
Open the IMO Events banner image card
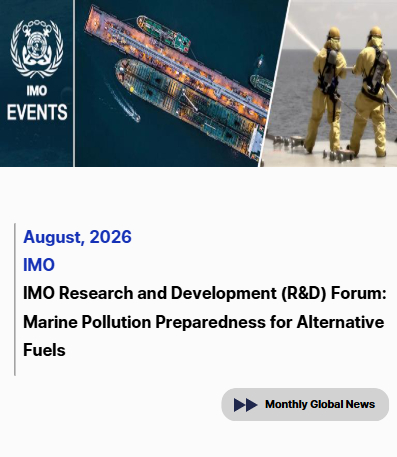point(198,83)
